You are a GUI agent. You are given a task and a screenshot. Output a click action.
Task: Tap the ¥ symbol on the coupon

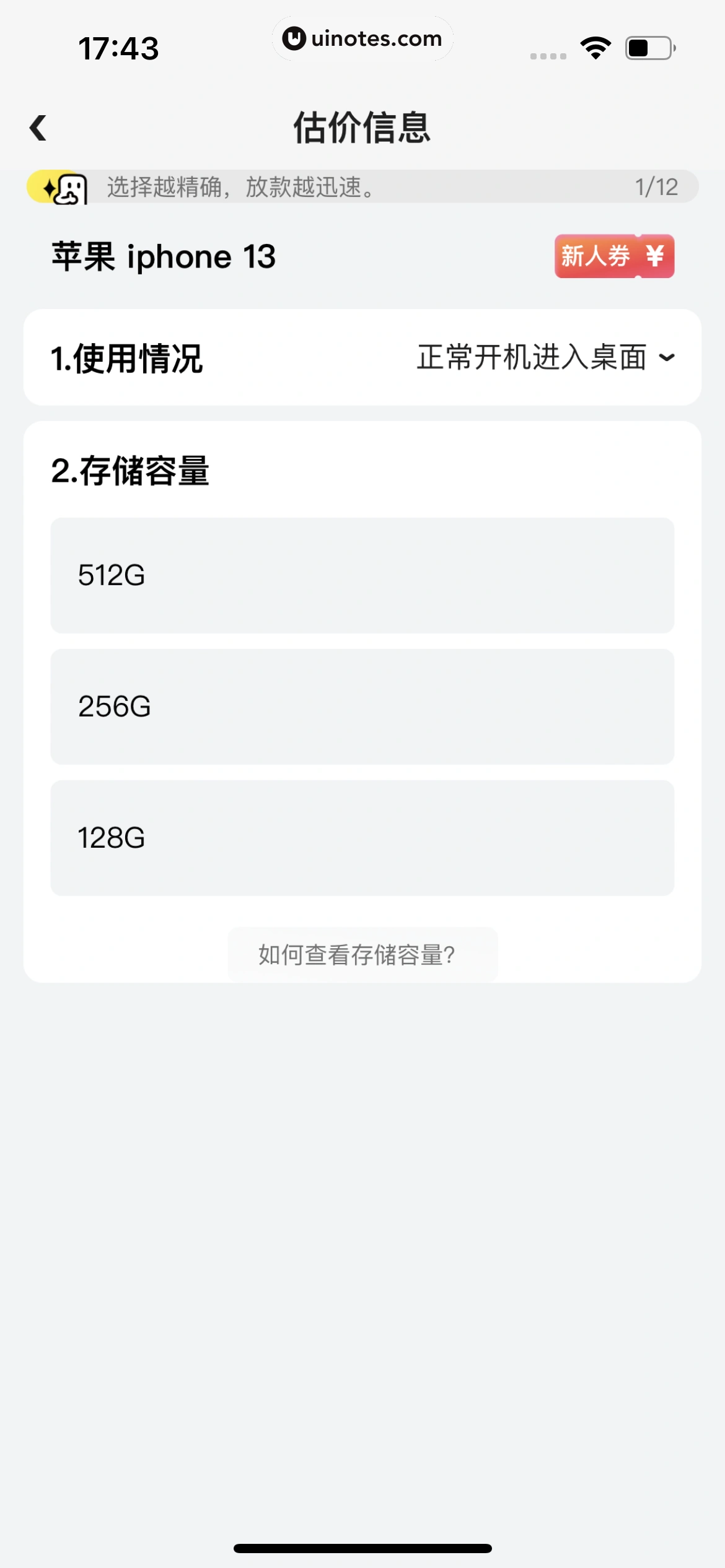(x=654, y=256)
